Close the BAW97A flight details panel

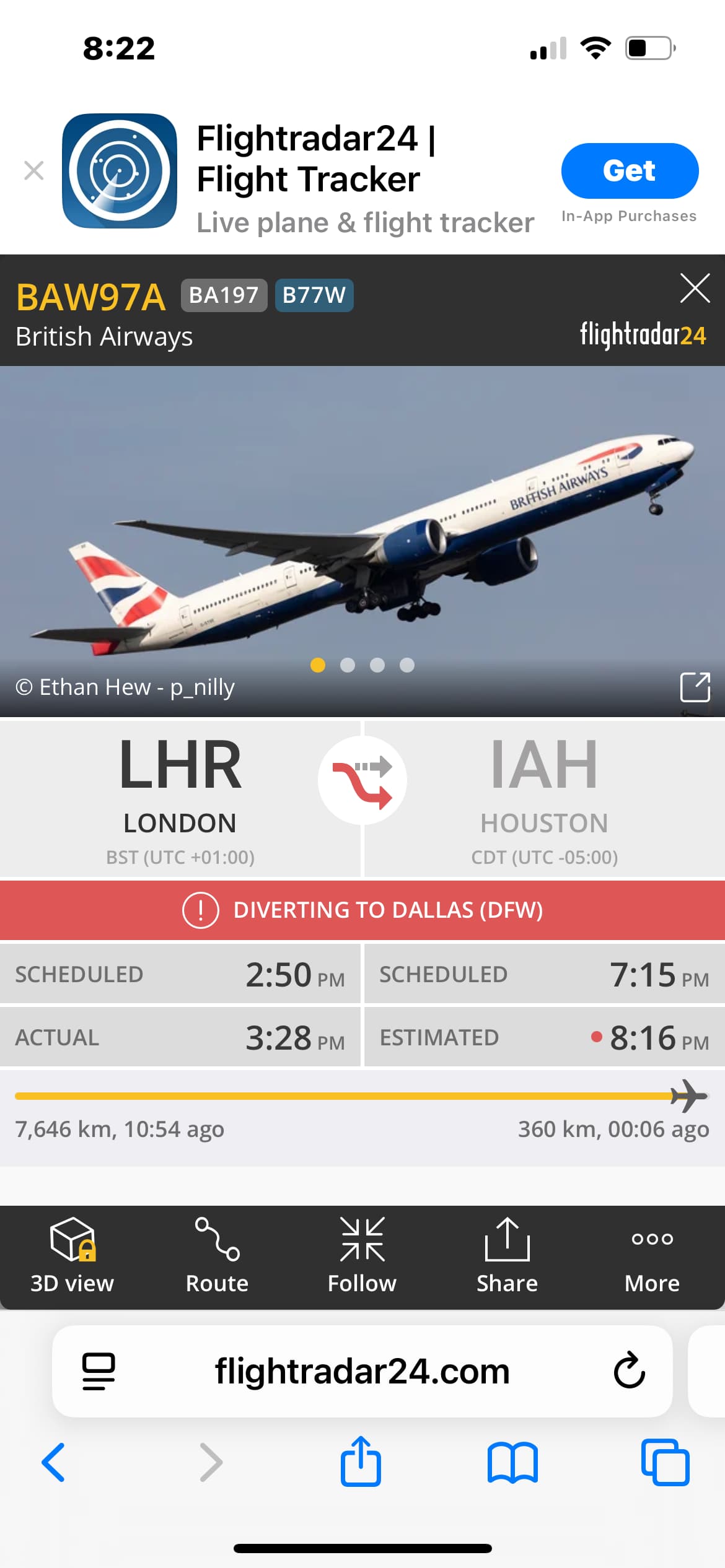tap(695, 288)
